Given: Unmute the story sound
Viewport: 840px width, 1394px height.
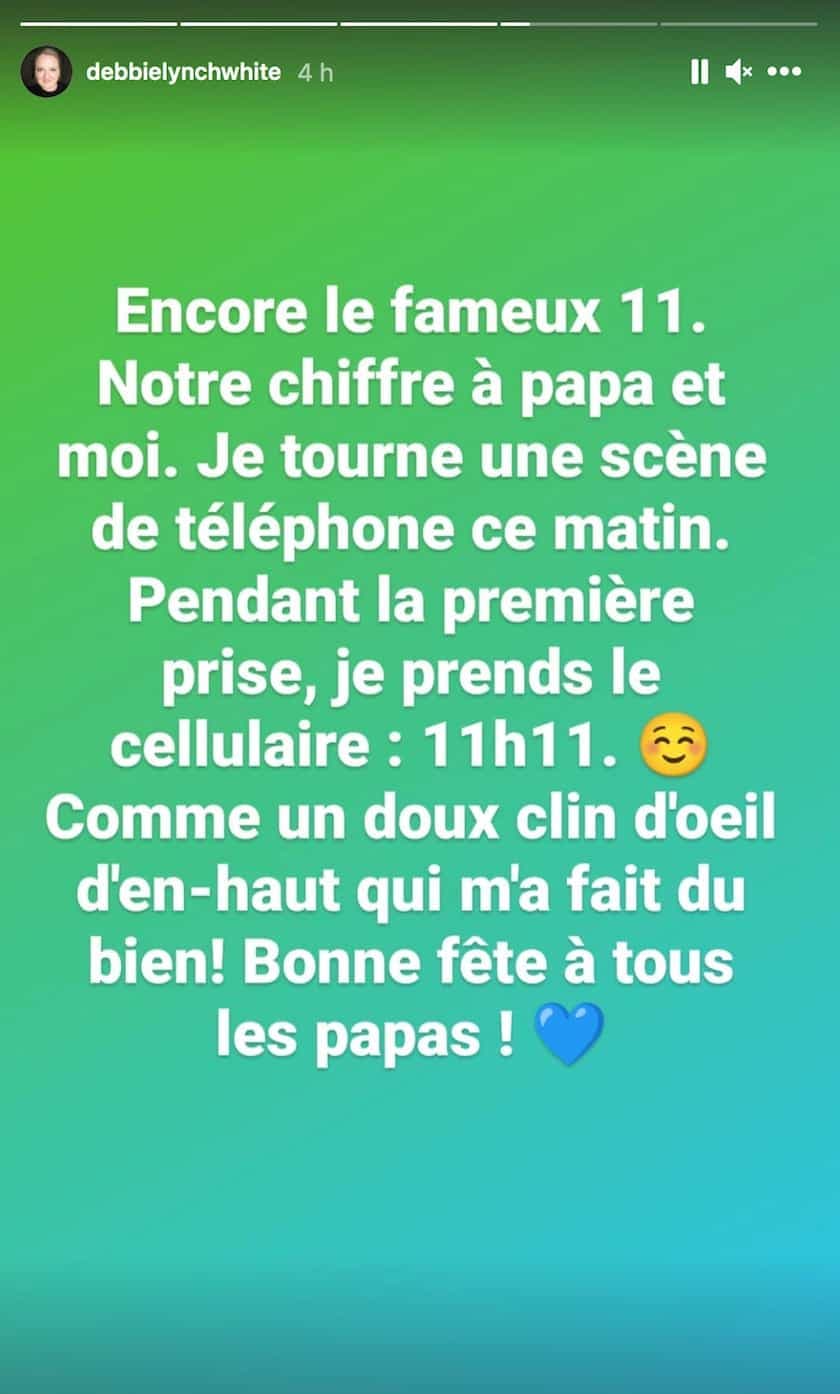Looking at the screenshot, I should (x=739, y=72).
